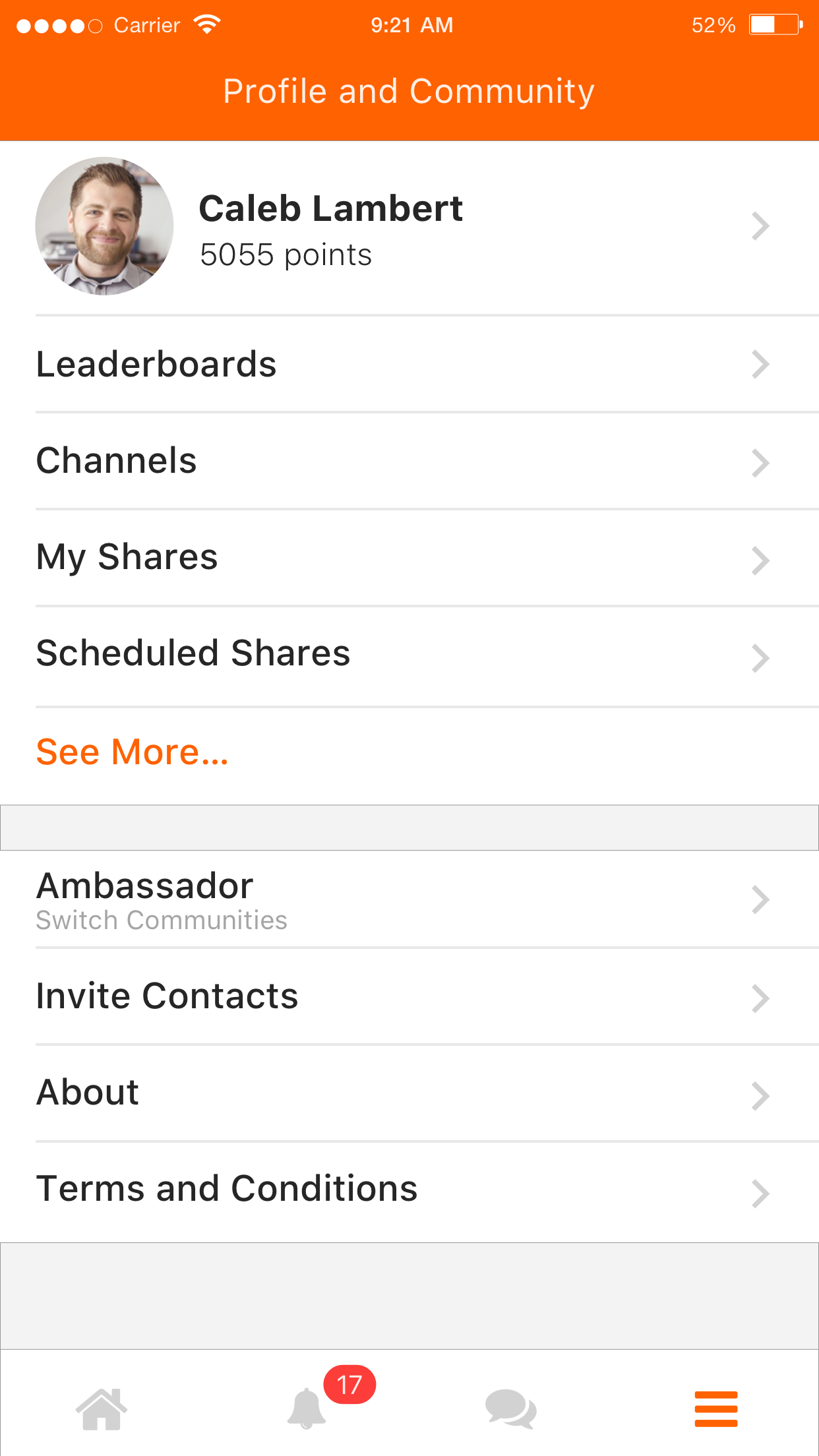The width and height of the screenshot is (819, 1456).
Task: Open the notifications bell tab
Action: click(x=307, y=1409)
